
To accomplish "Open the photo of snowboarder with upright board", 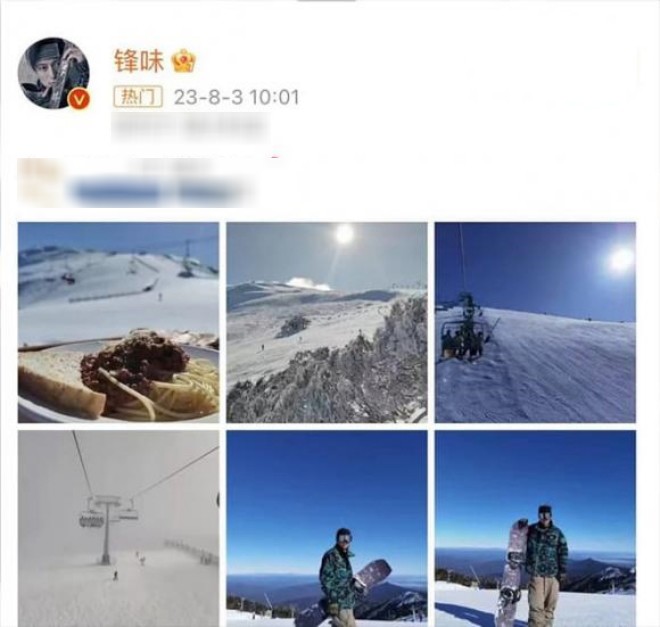I will tap(535, 528).
